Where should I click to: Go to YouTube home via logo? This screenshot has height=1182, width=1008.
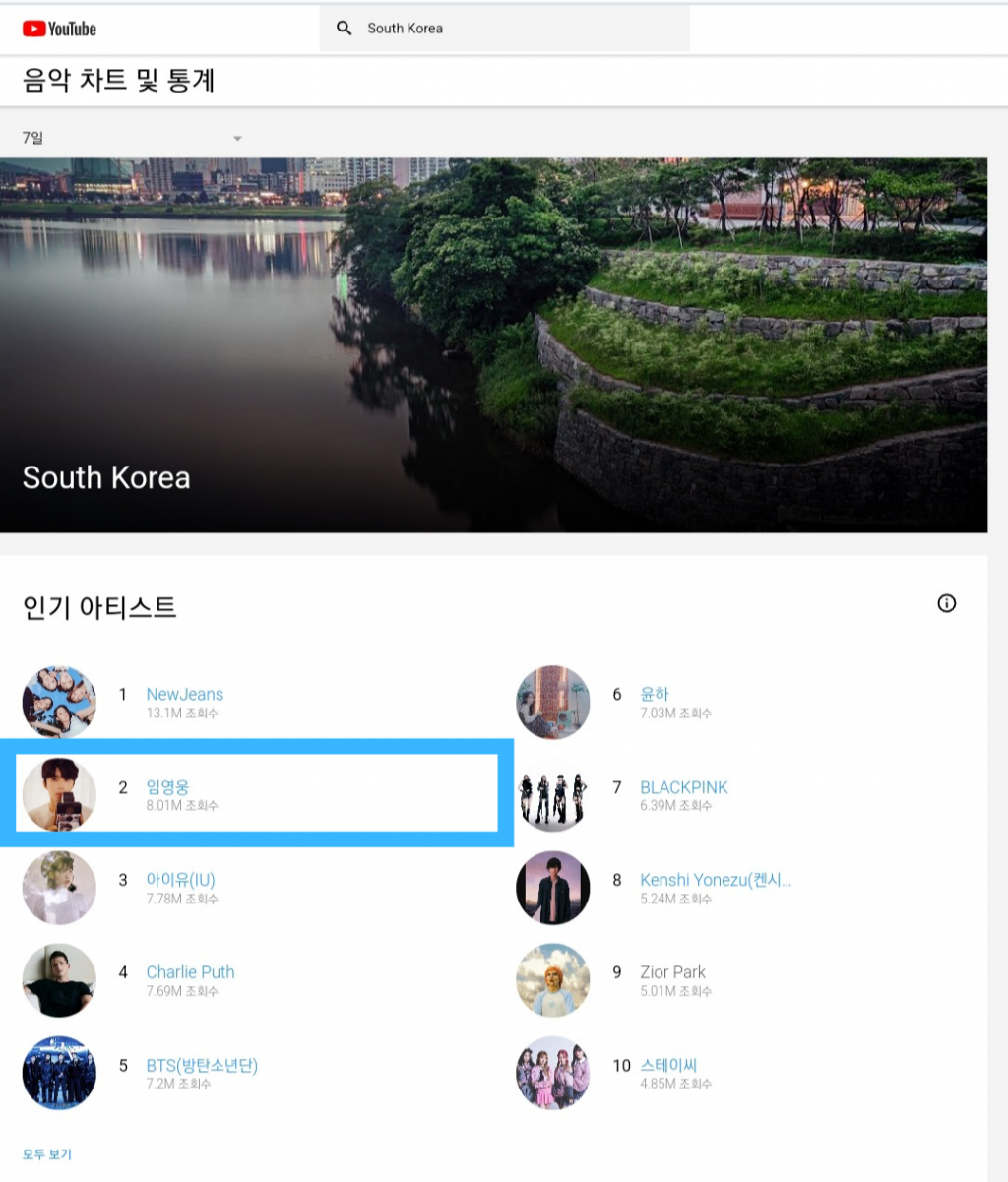click(x=59, y=29)
